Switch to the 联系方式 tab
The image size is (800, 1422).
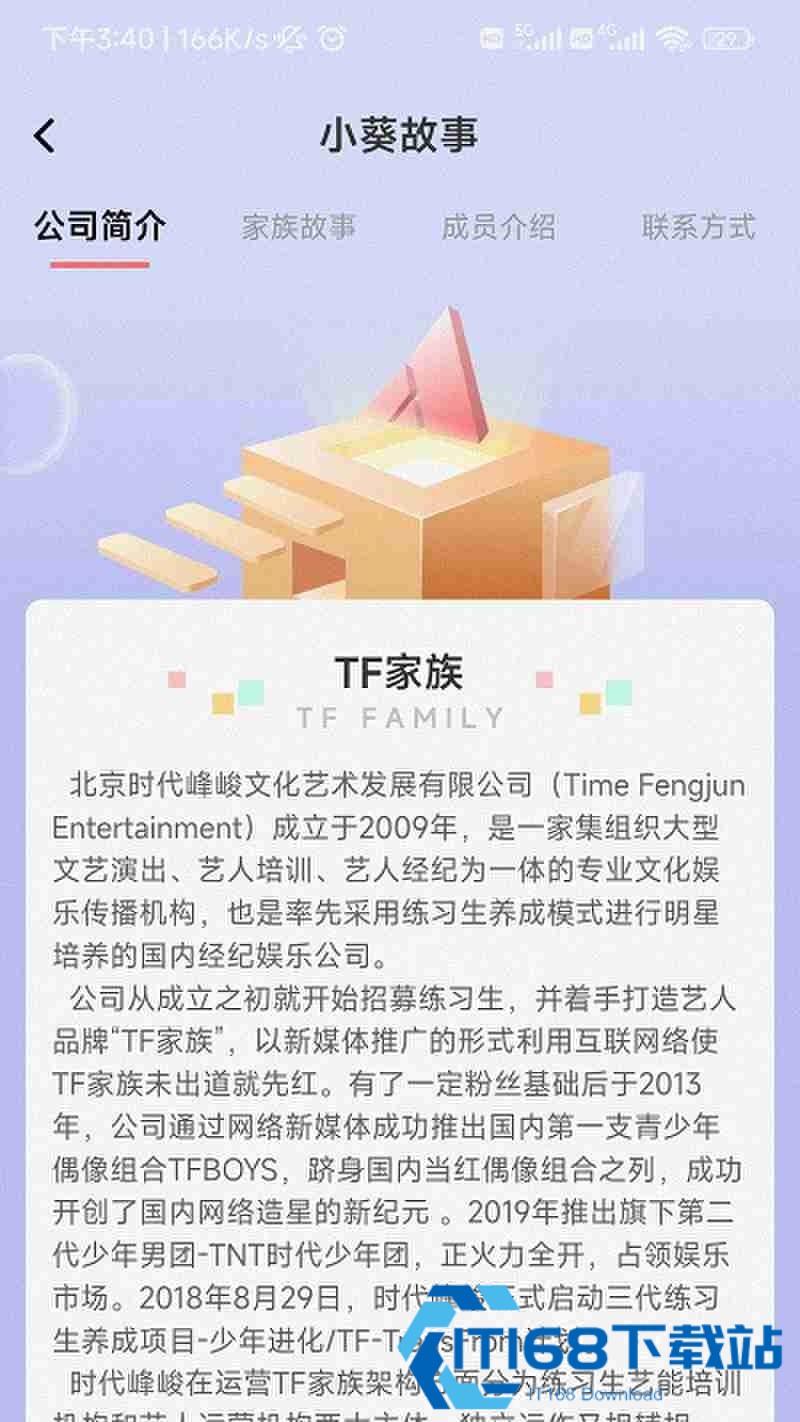pos(699,227)
